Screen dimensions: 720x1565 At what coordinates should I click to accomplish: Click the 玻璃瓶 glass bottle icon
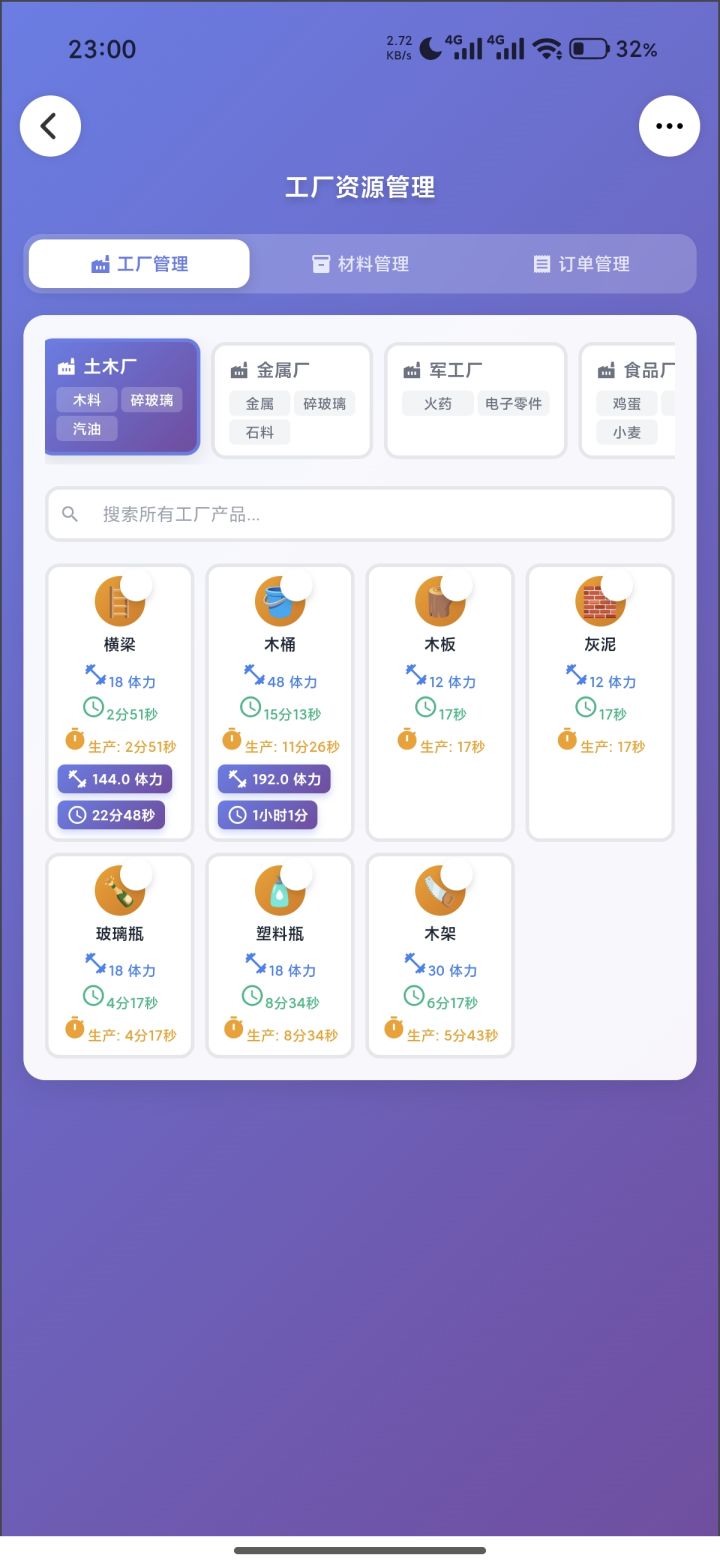coord(119,890)
